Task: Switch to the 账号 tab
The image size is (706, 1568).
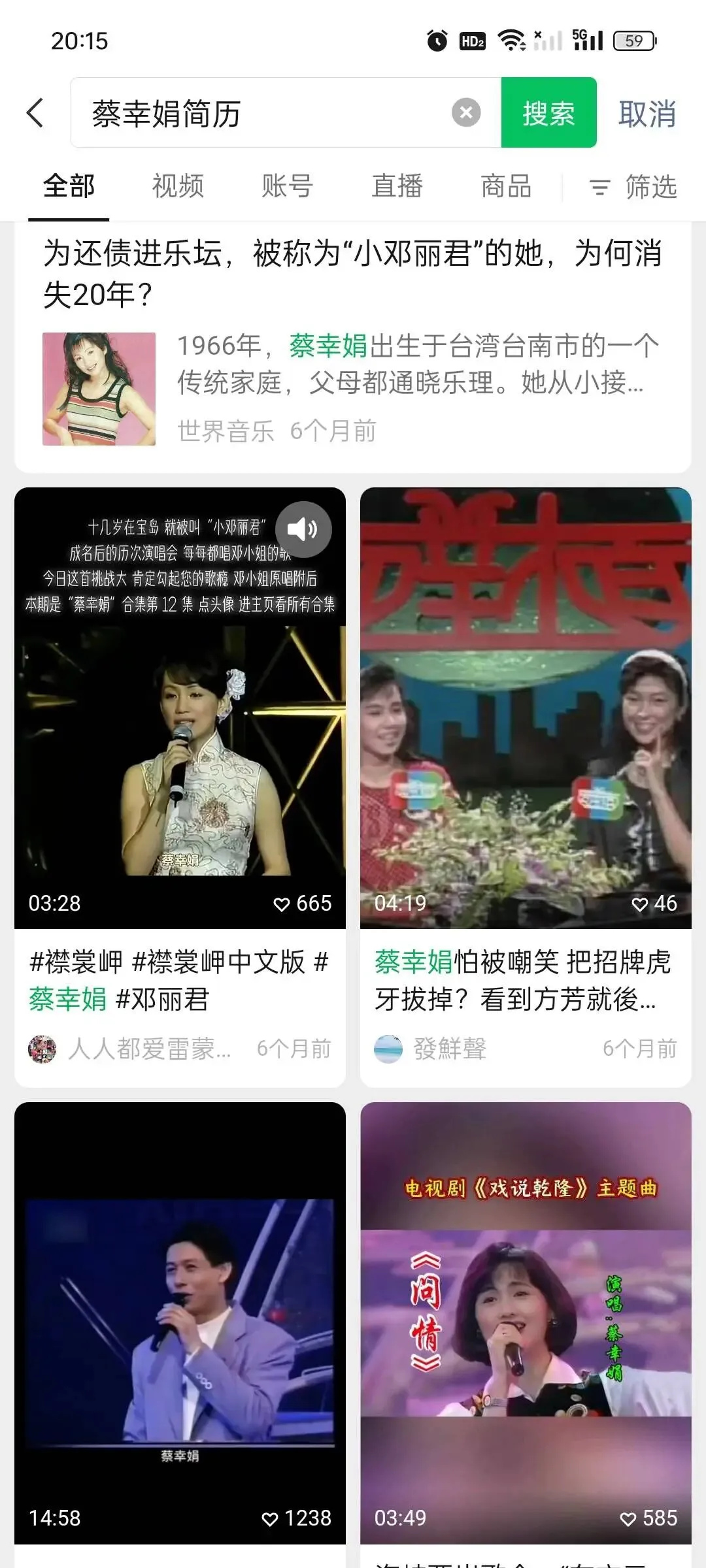Action: (287, 186)
